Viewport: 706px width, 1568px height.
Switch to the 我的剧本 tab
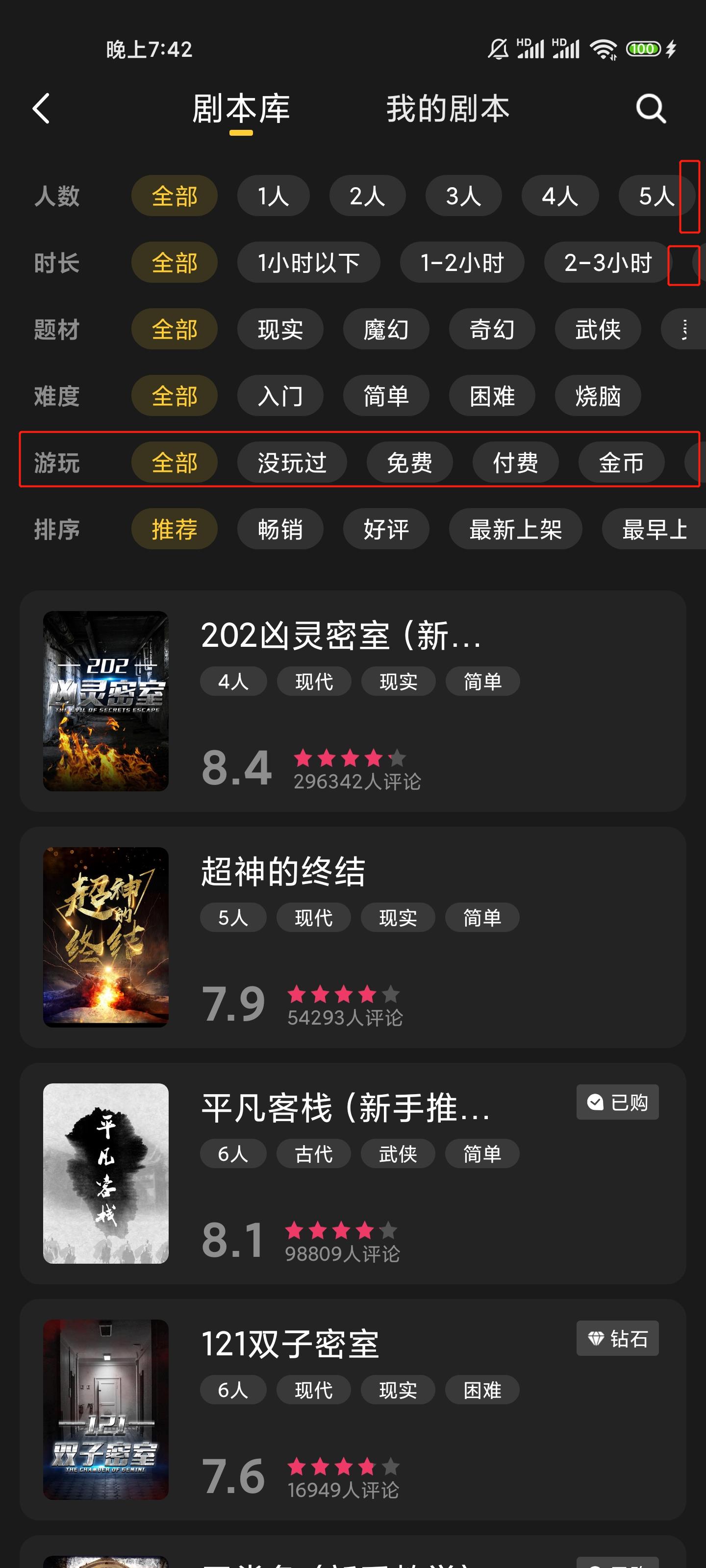(447, 108)
